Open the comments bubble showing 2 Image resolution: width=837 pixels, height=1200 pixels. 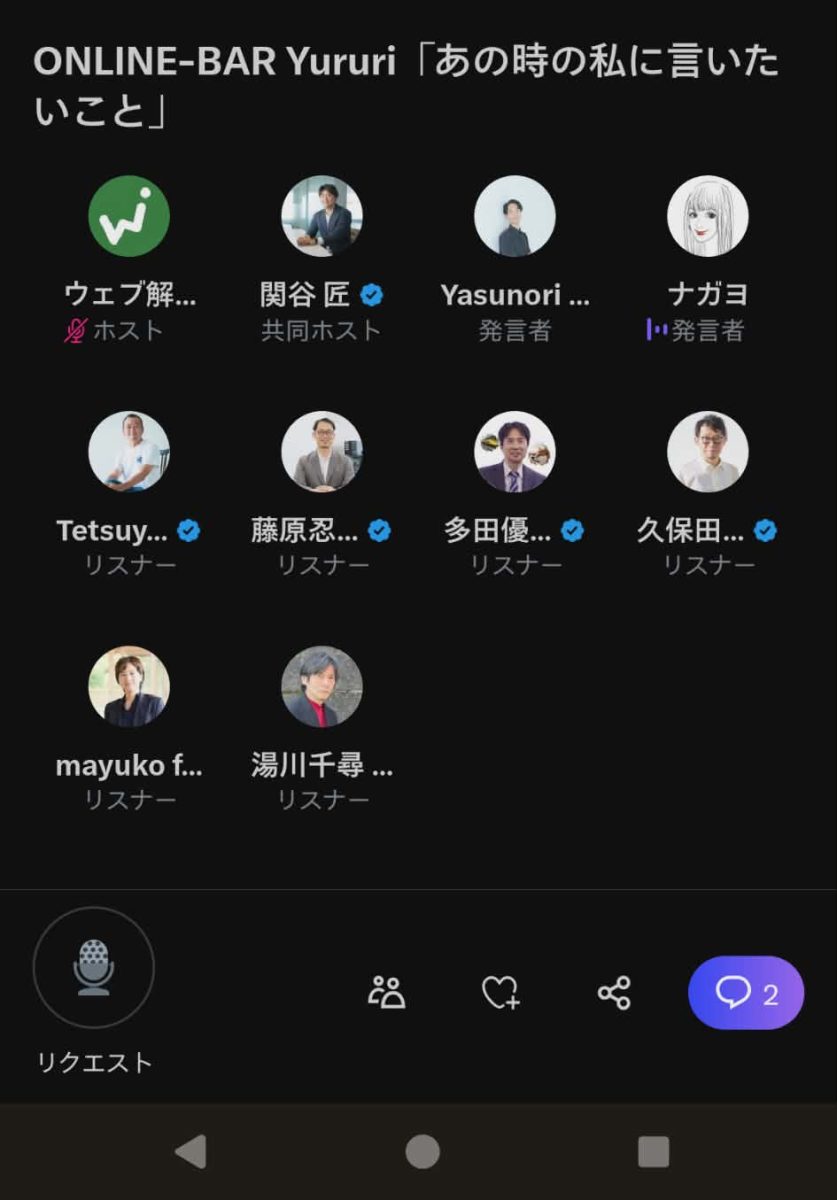click(746, 993)
